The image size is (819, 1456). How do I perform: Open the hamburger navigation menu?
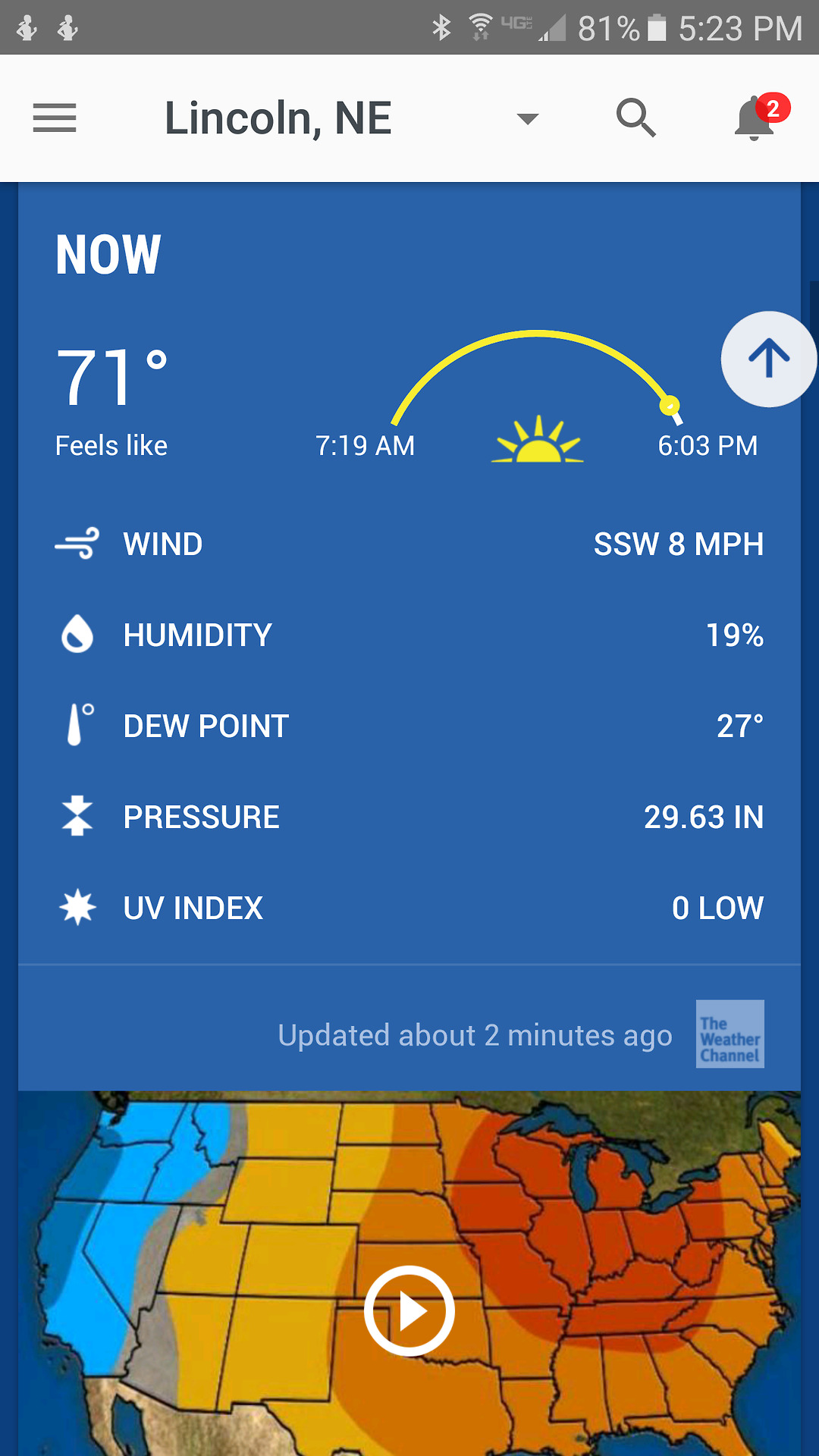pyautogui.click(x=55, y=118)
